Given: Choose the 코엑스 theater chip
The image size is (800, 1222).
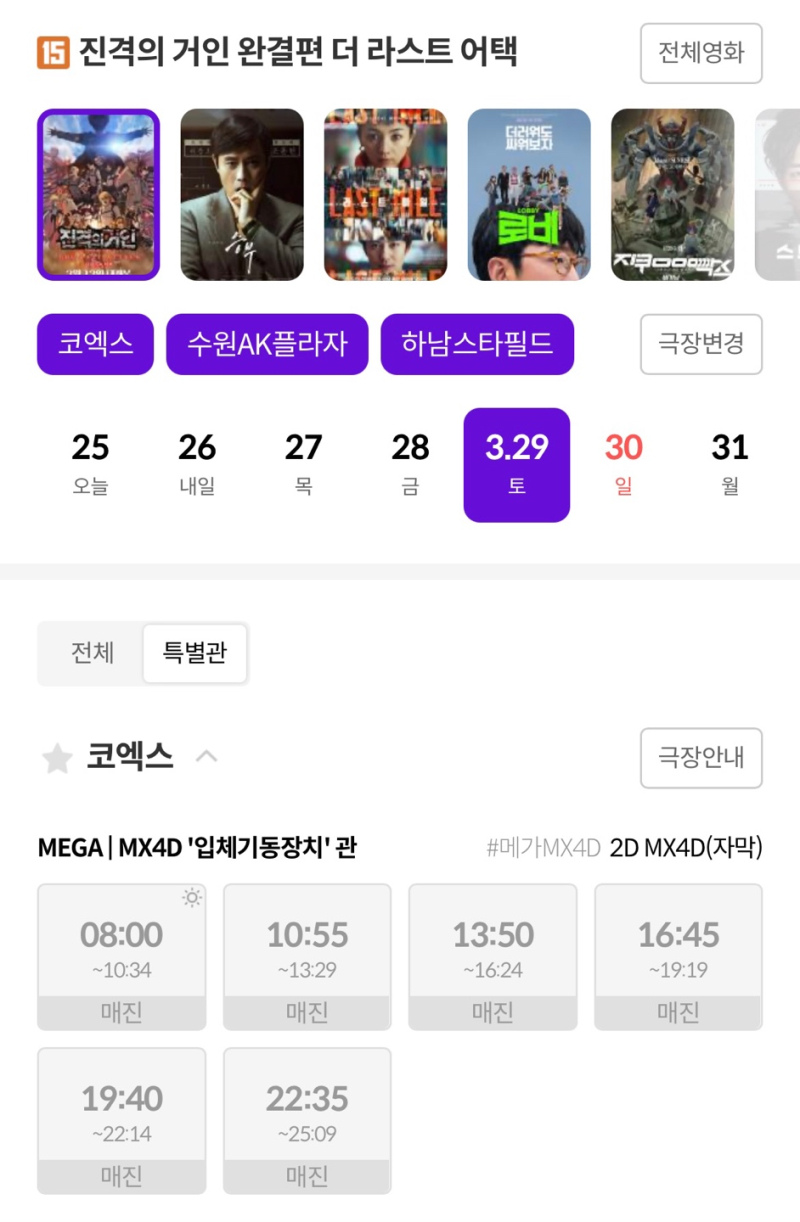Looking at the screenshot, I should 96,344.
